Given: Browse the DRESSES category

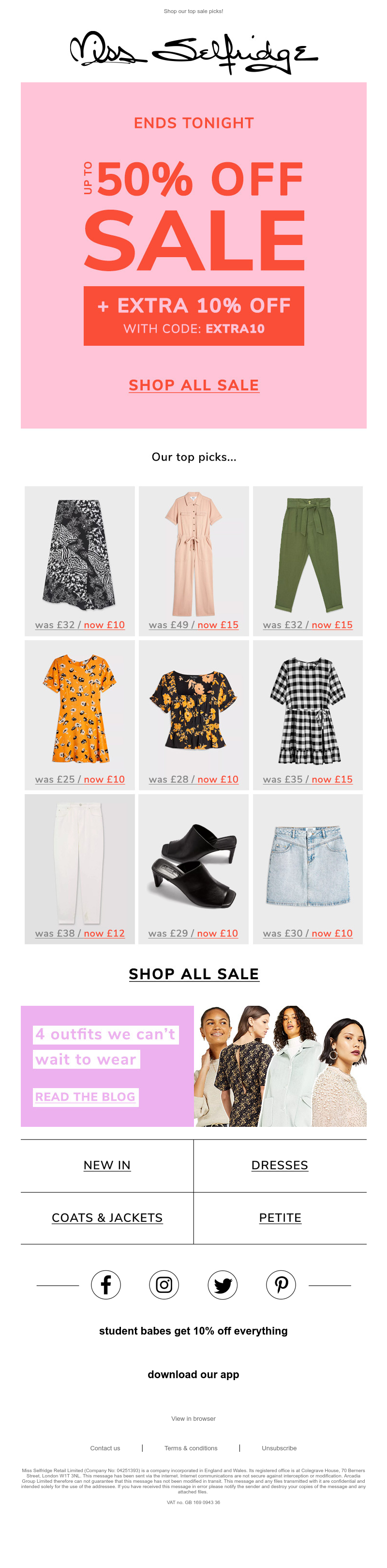Looking at the screenshot, I should (x=280, y=1165).
